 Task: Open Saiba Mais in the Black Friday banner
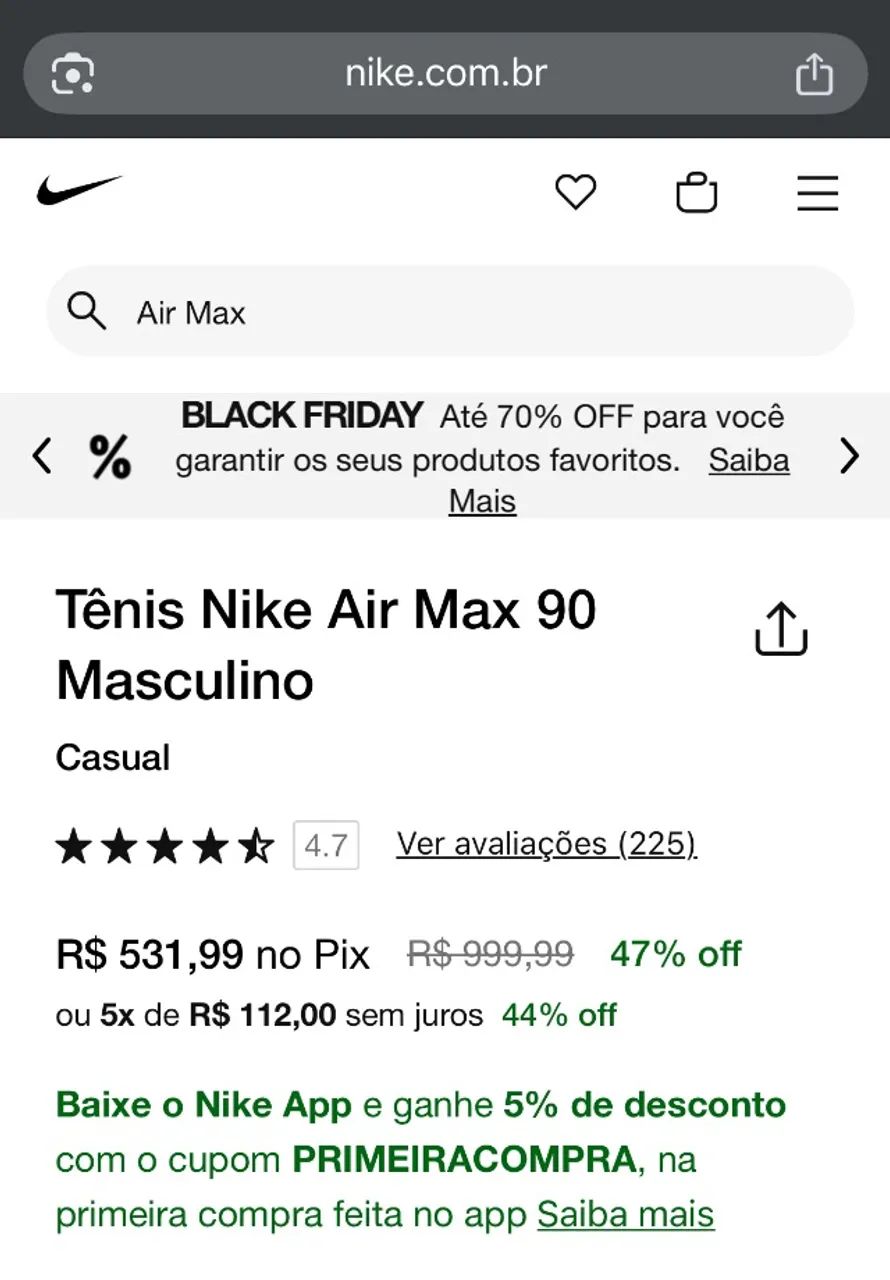point(748,460)
